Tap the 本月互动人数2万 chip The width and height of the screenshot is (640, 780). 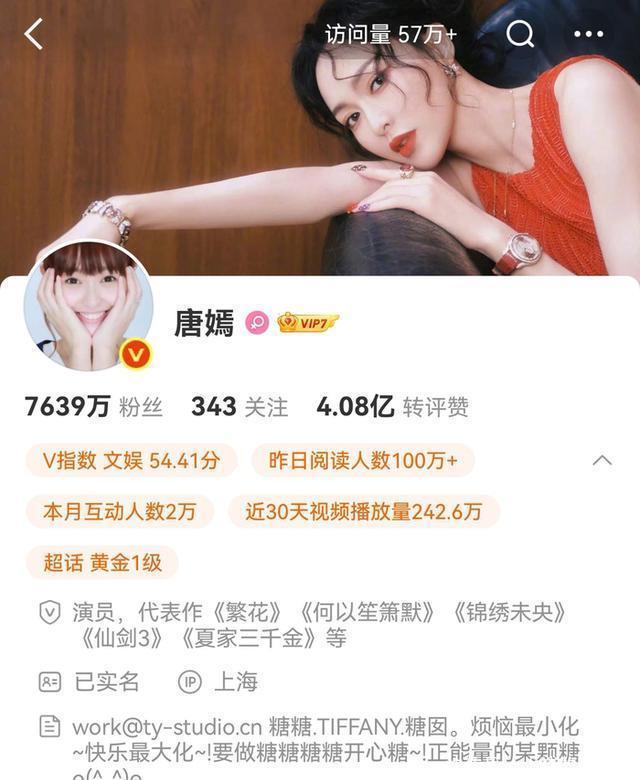pos(120,511)
